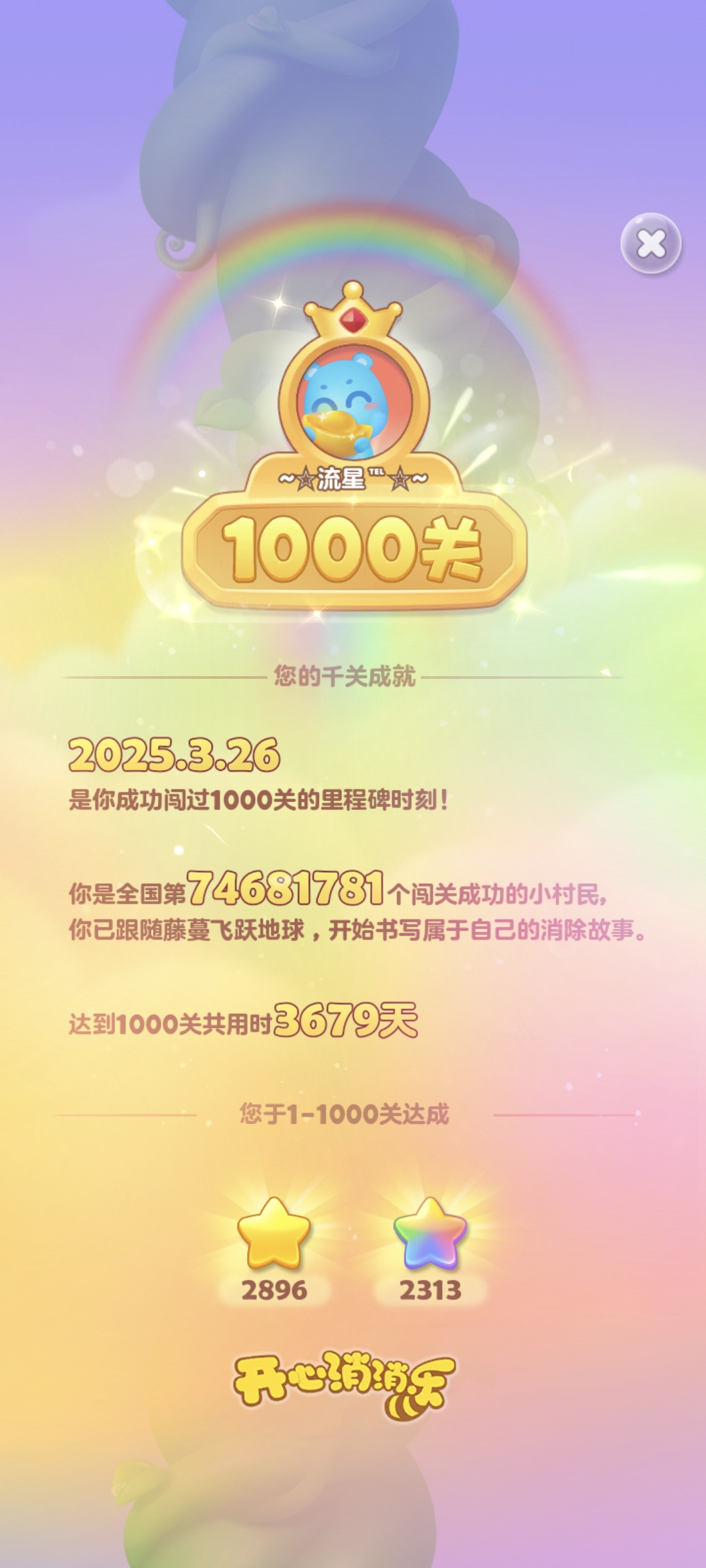The height and width of the screenshot is (1568, 706).
Task: Close the 1000-level achievement screen
Action: pos(650,244)
